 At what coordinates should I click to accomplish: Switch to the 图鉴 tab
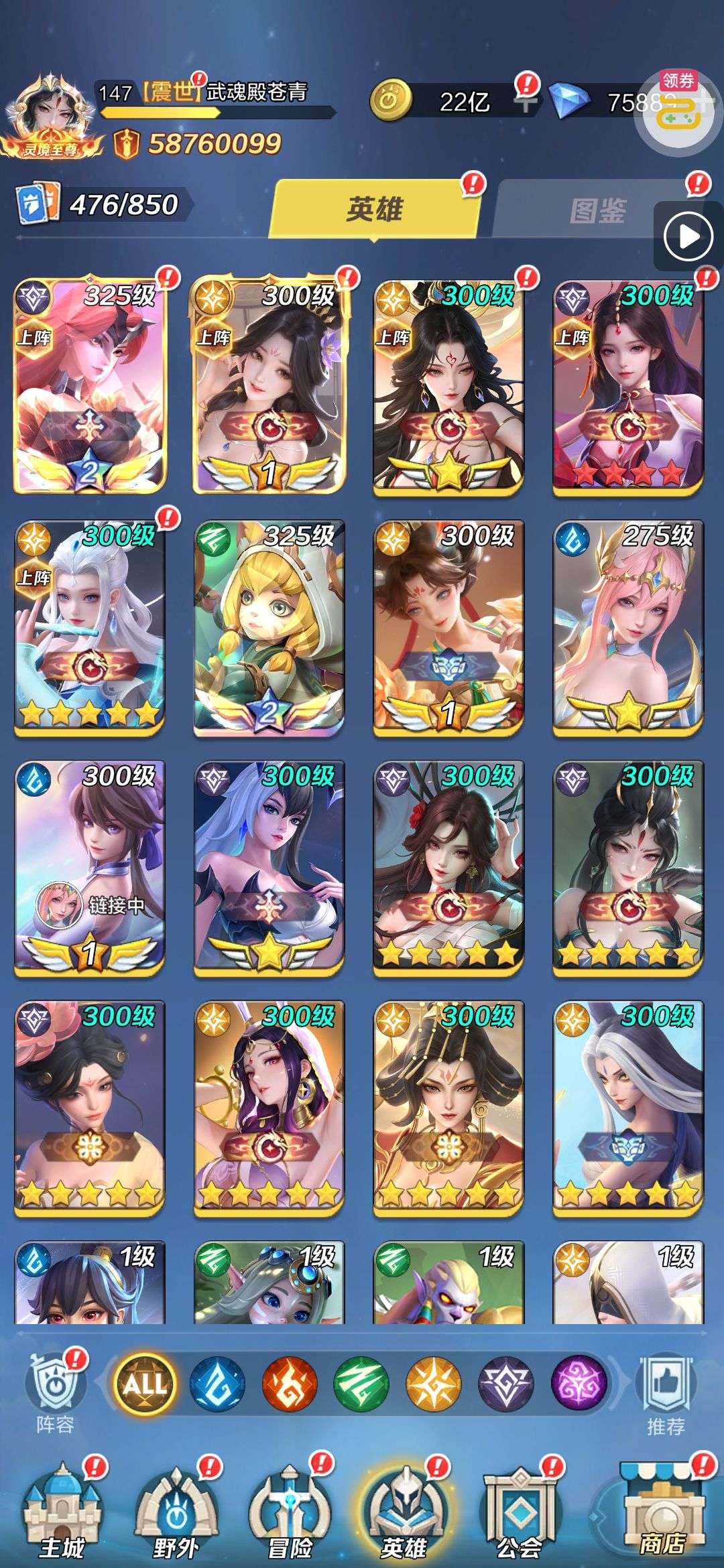click(x=597, y=210)
